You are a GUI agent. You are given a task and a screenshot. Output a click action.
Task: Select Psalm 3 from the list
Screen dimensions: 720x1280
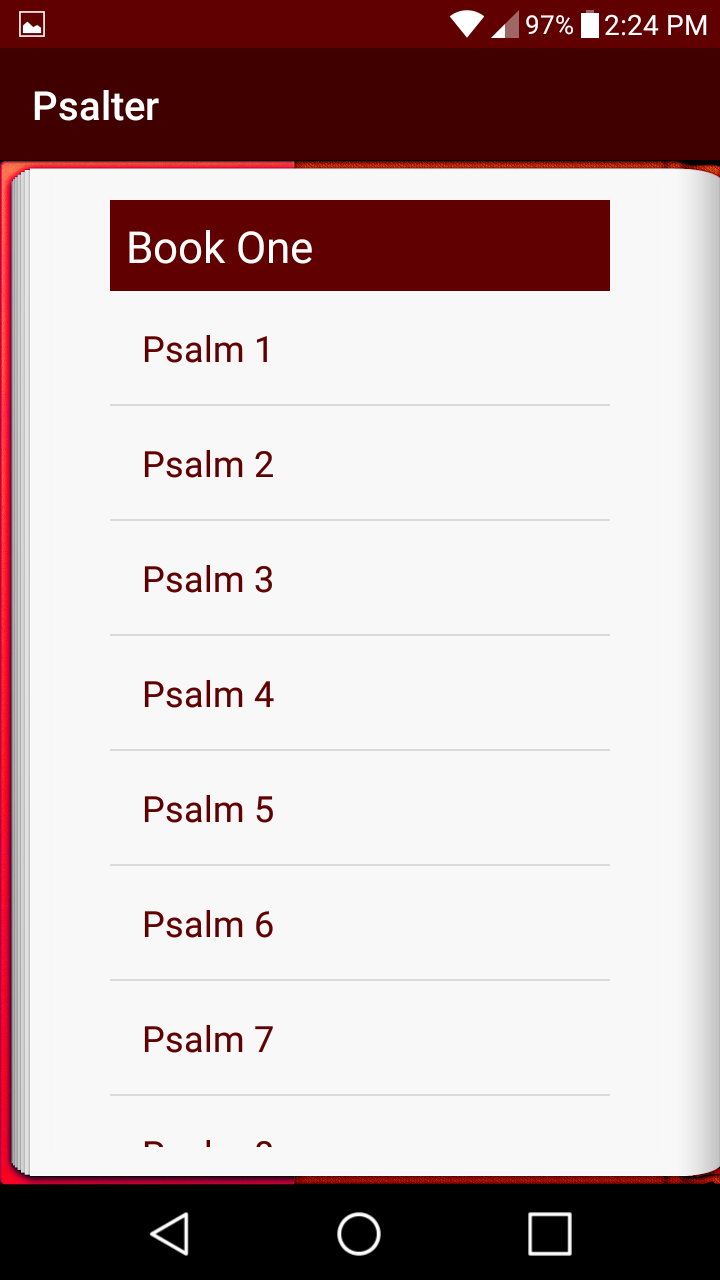click(360, 579)
